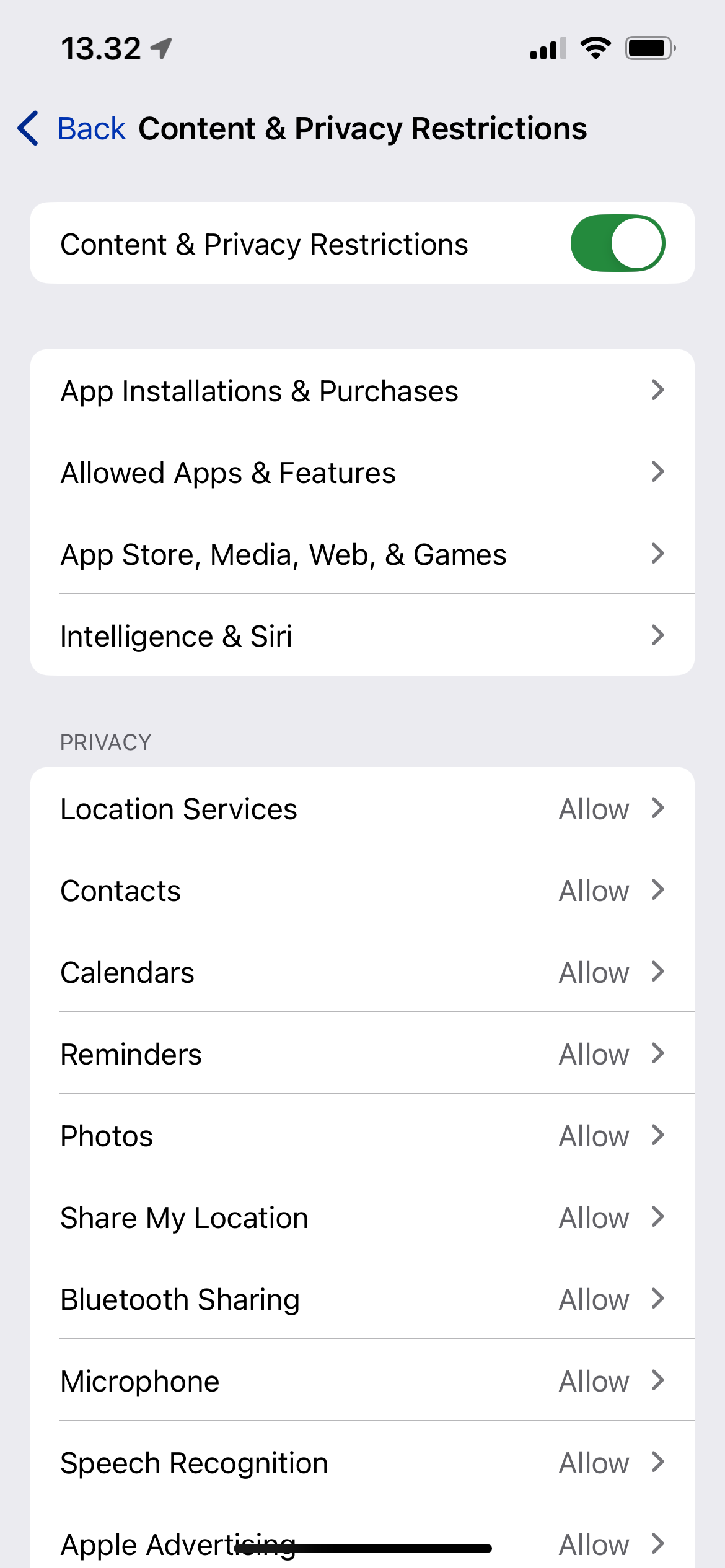
Task: Select the Calendars row
Action: 362,972
